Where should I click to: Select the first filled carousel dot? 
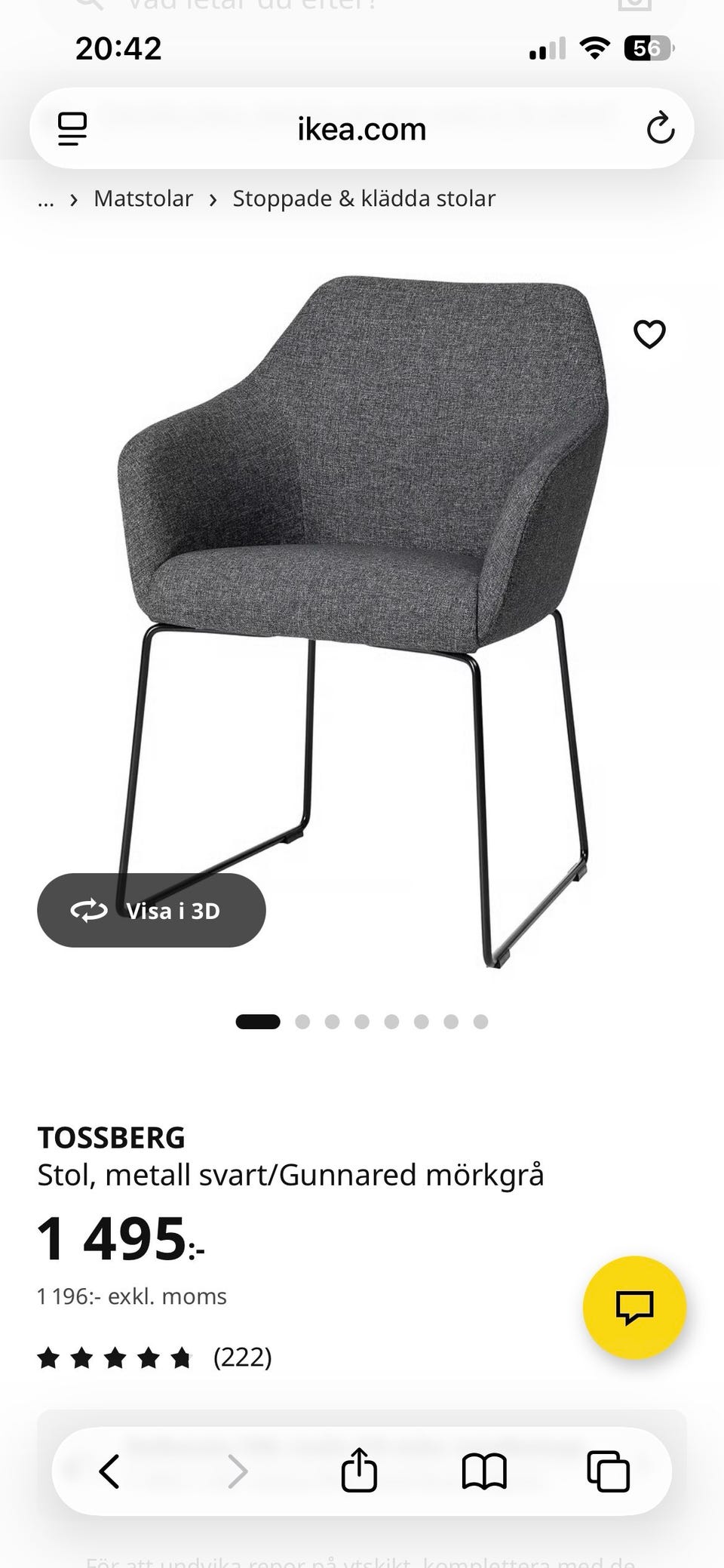(x=258, y=1020)
